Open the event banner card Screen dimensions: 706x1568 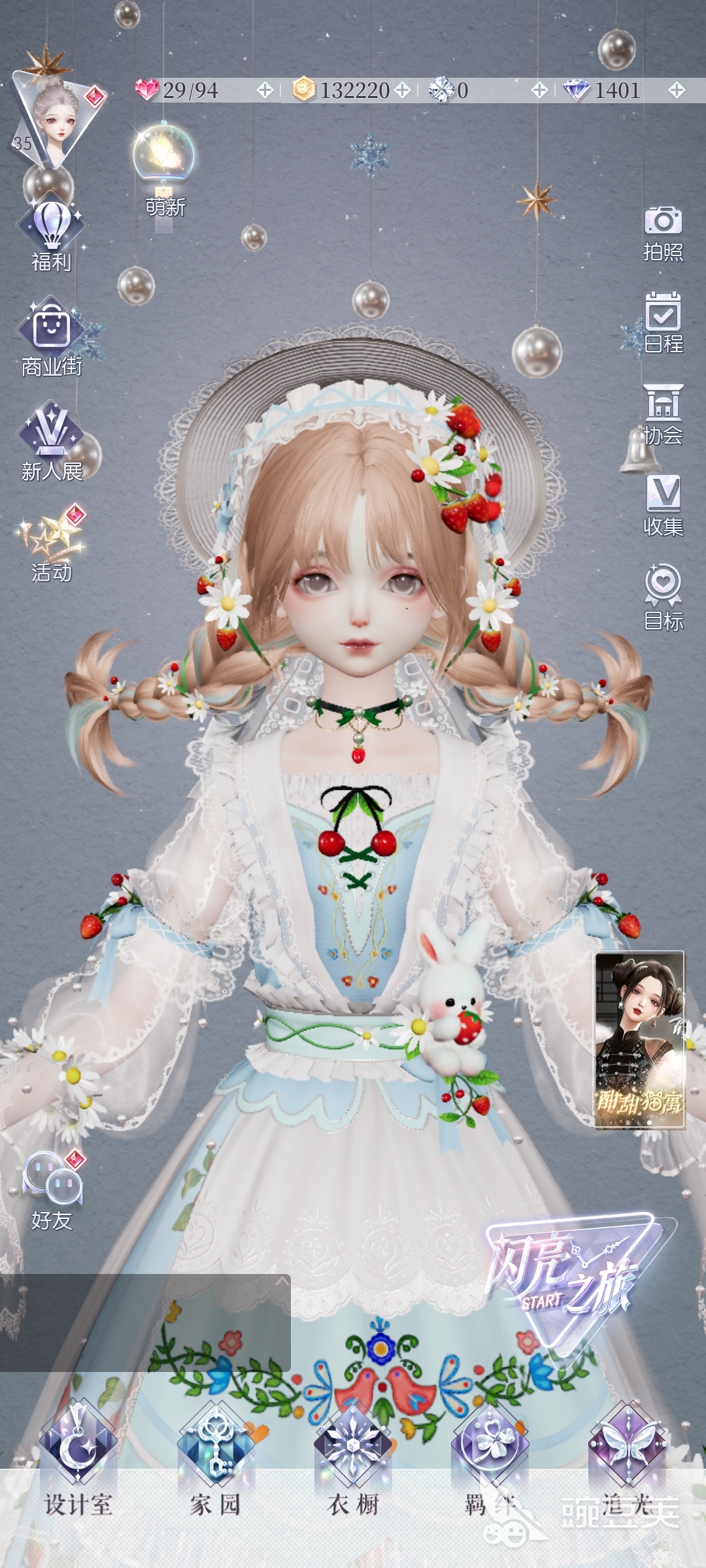[639, 1040]
